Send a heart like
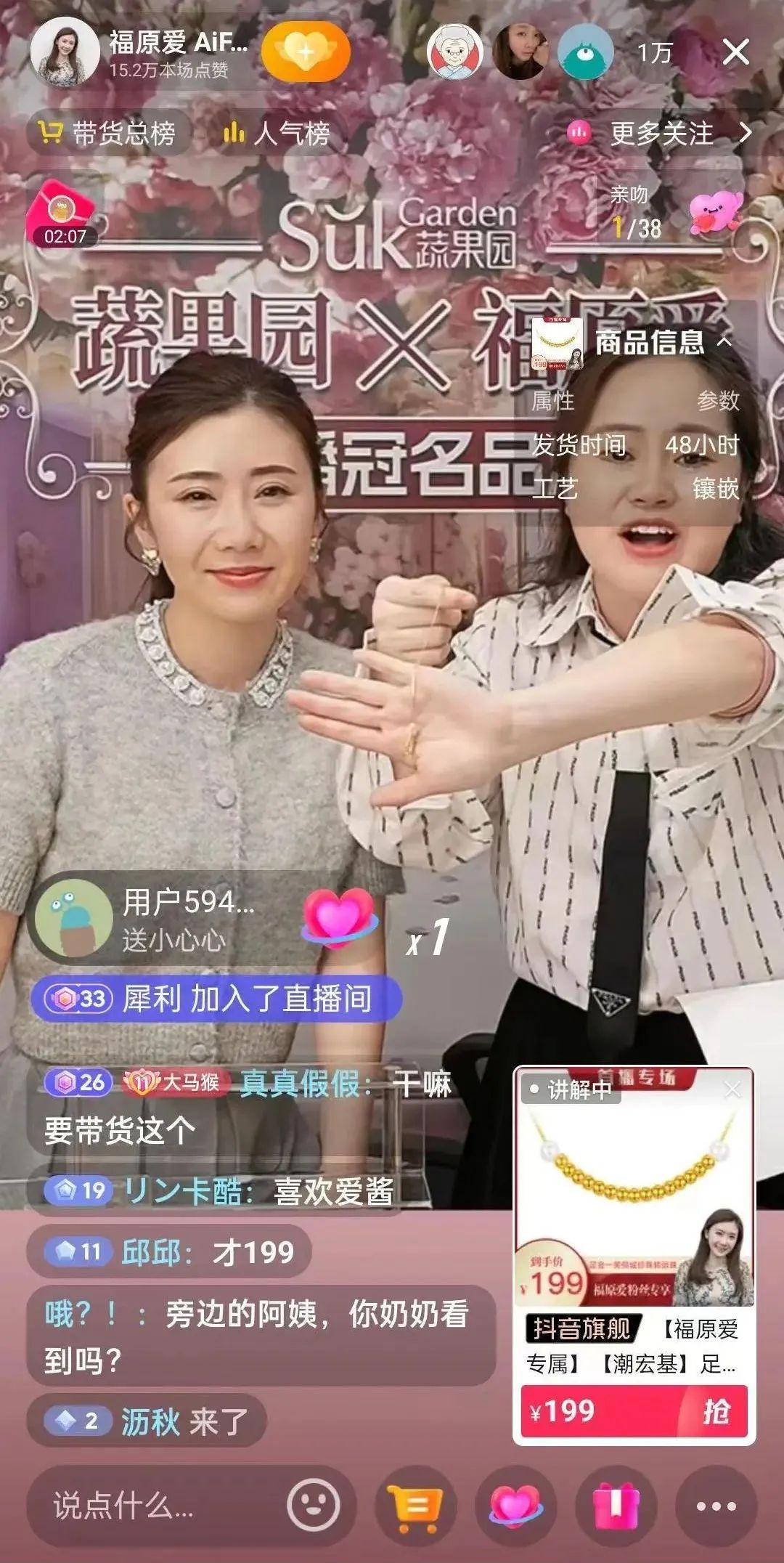 515,1506
